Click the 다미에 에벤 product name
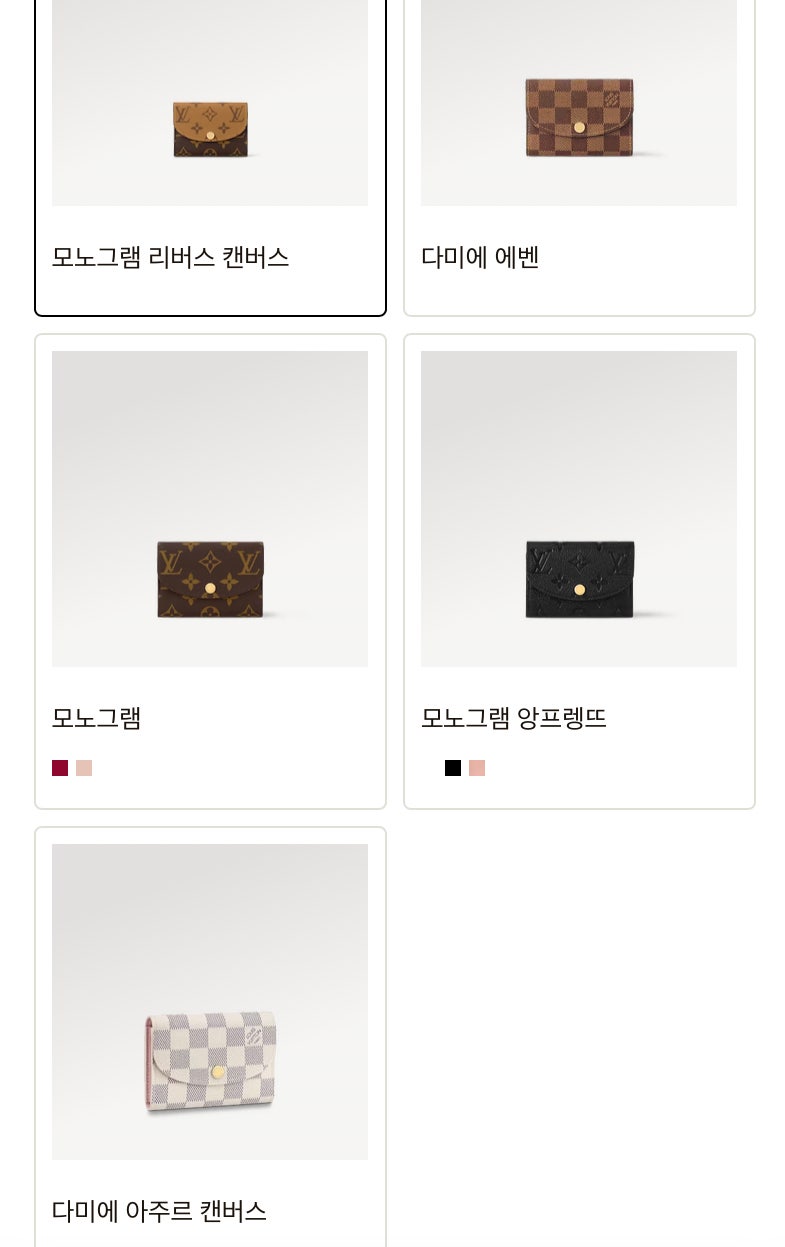Screen dimensions: 785x1247 (x=480, y=257)
